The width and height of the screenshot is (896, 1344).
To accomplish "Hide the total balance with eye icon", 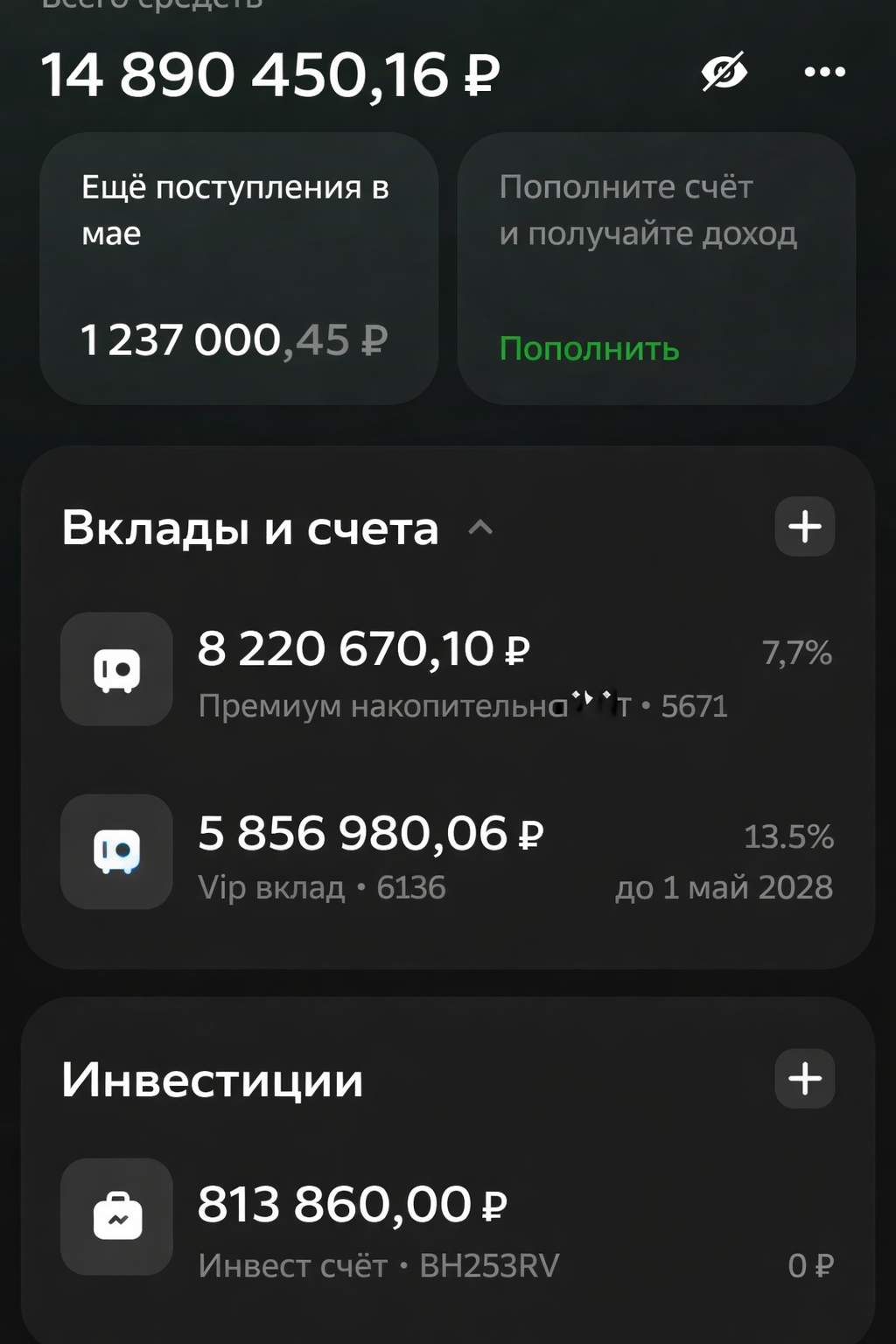I will pyautogui.click(x=724, y=72).
